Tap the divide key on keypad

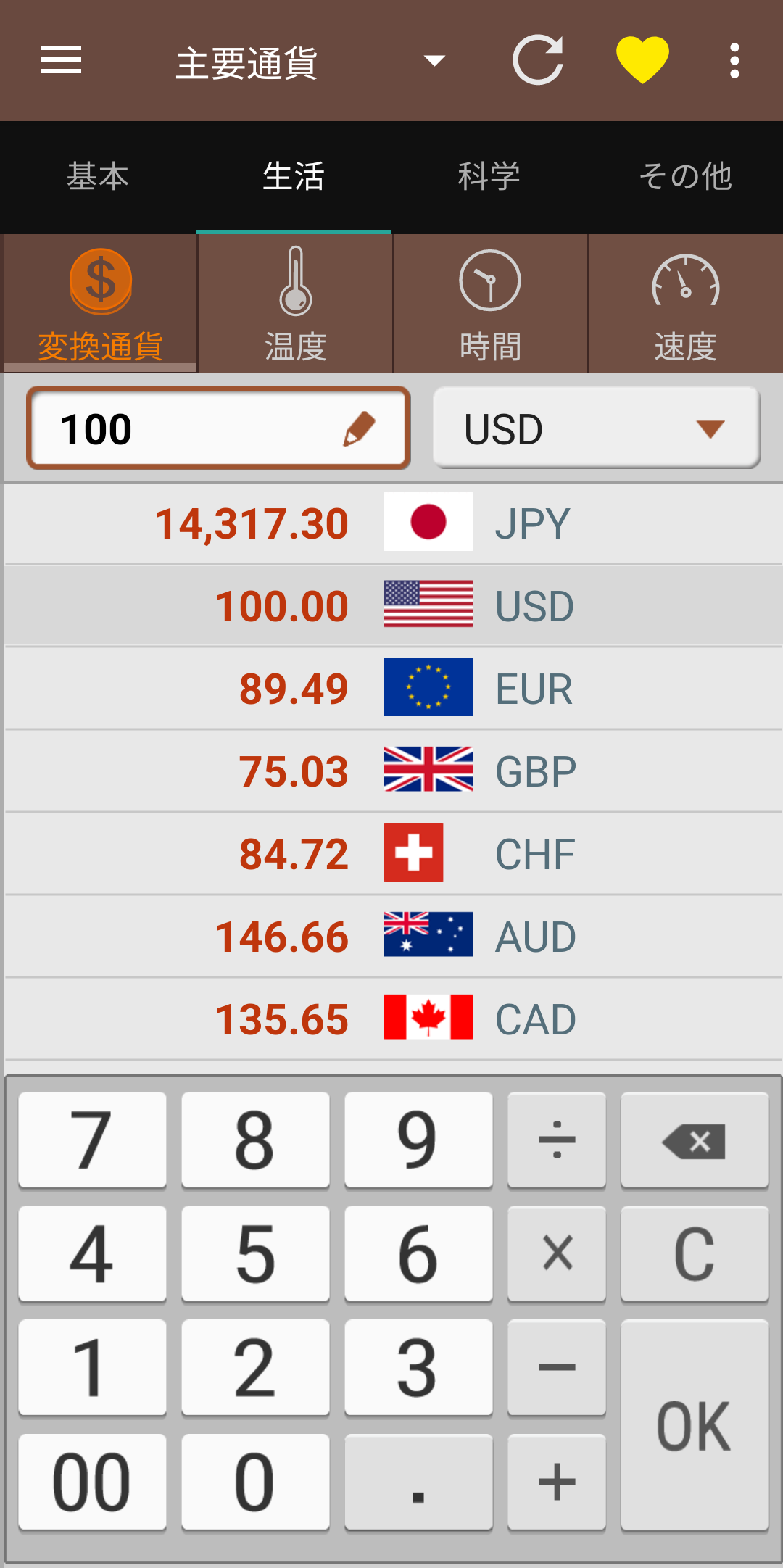click(x=557, y=1140)
